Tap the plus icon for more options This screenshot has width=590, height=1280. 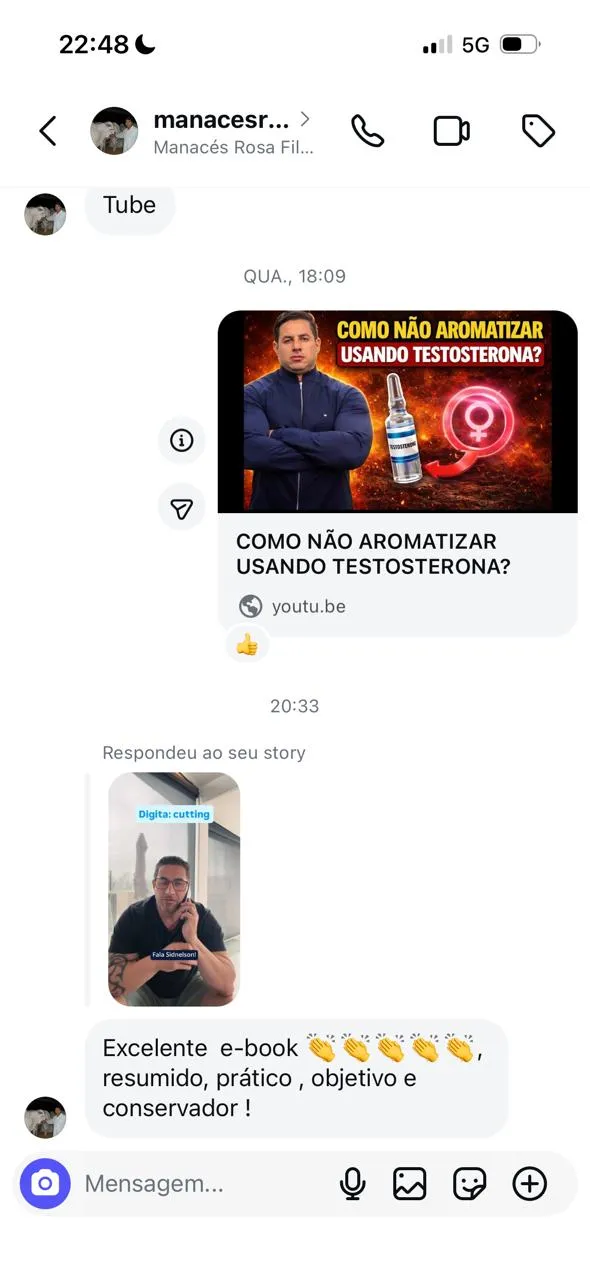pos(529,1184)
